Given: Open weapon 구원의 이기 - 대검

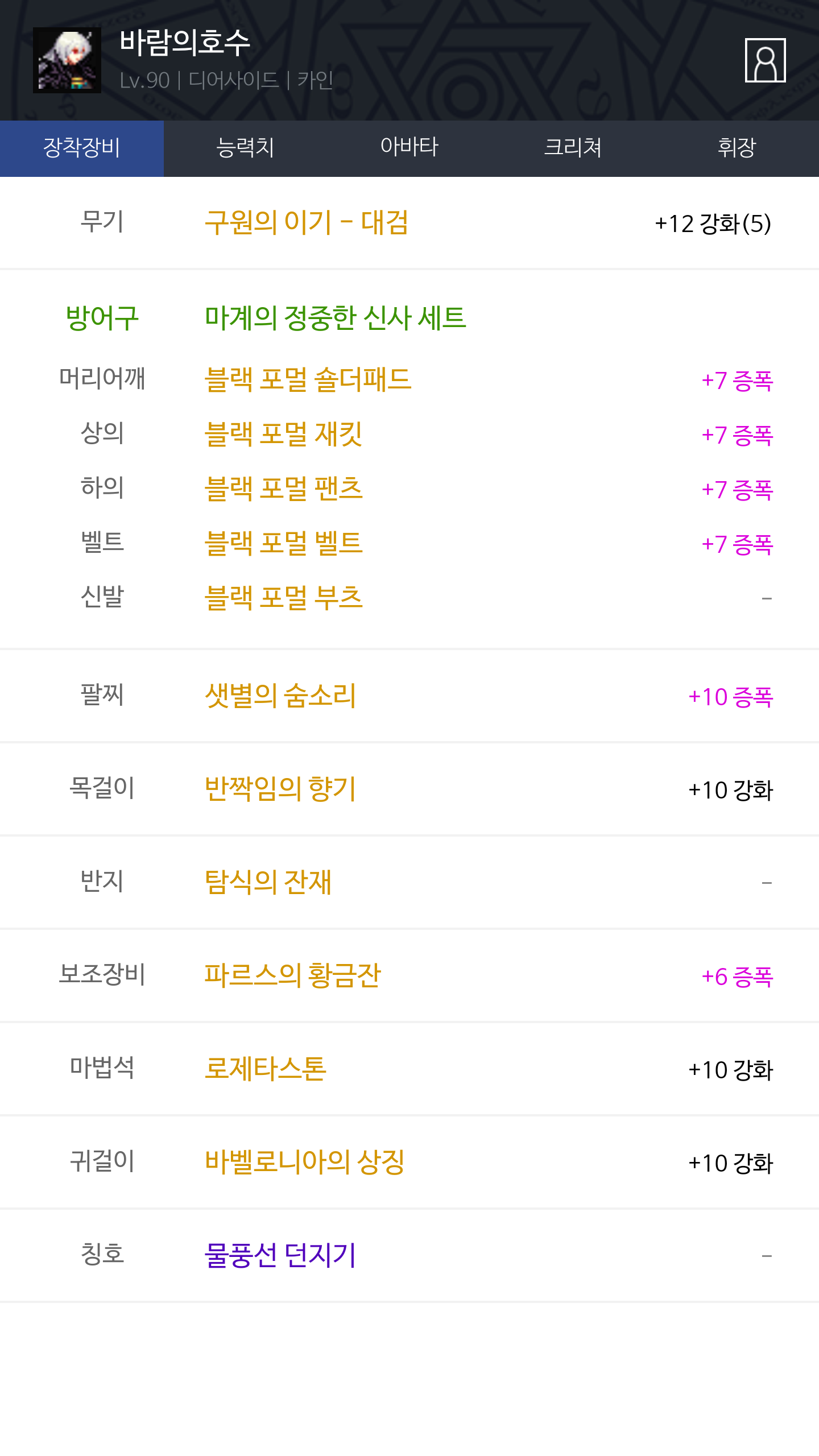Looking at the screenshot, I should (x=307, y=222).
